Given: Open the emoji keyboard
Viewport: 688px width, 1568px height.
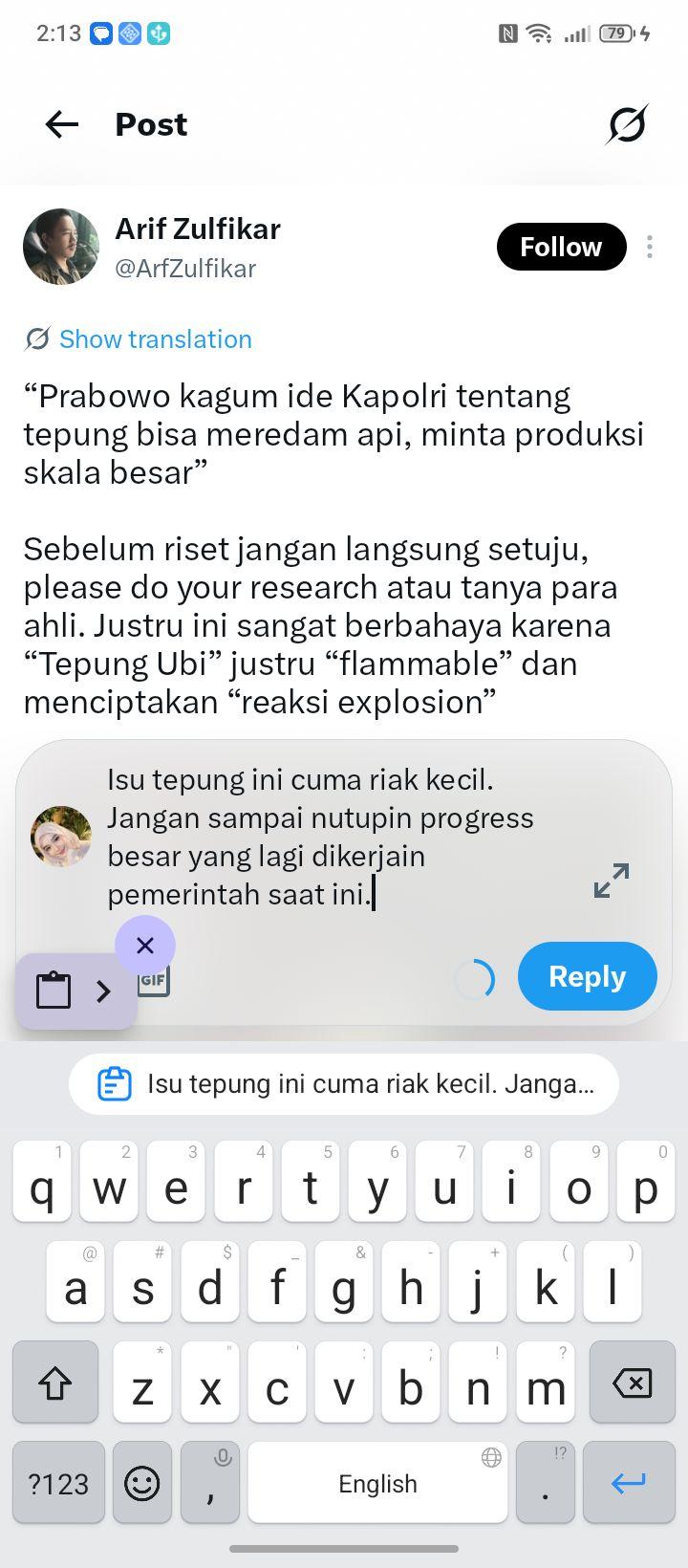Looking at the screenshot, I should (x=142, y=1483).
